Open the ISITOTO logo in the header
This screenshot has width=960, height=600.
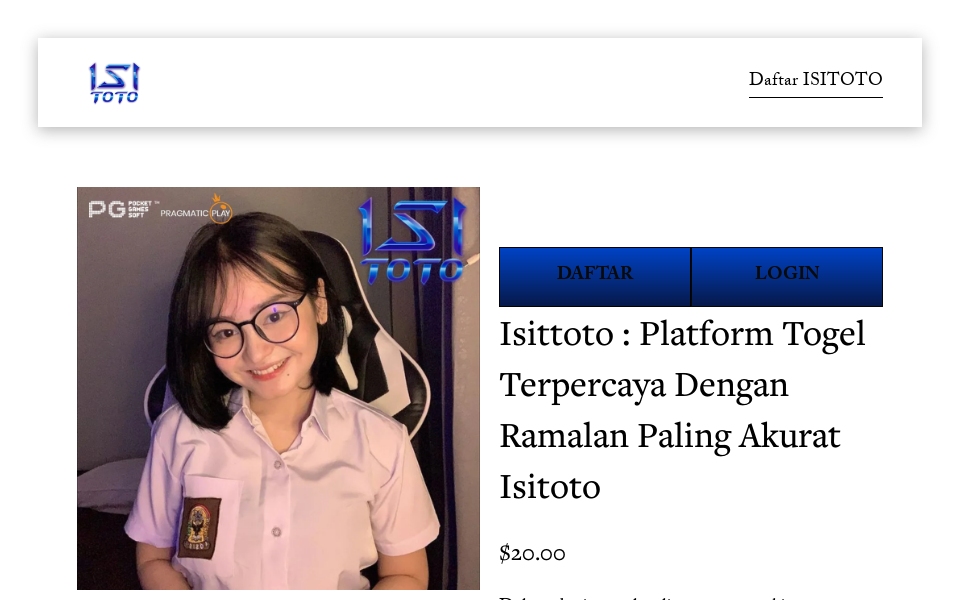(x=114, y=83)
